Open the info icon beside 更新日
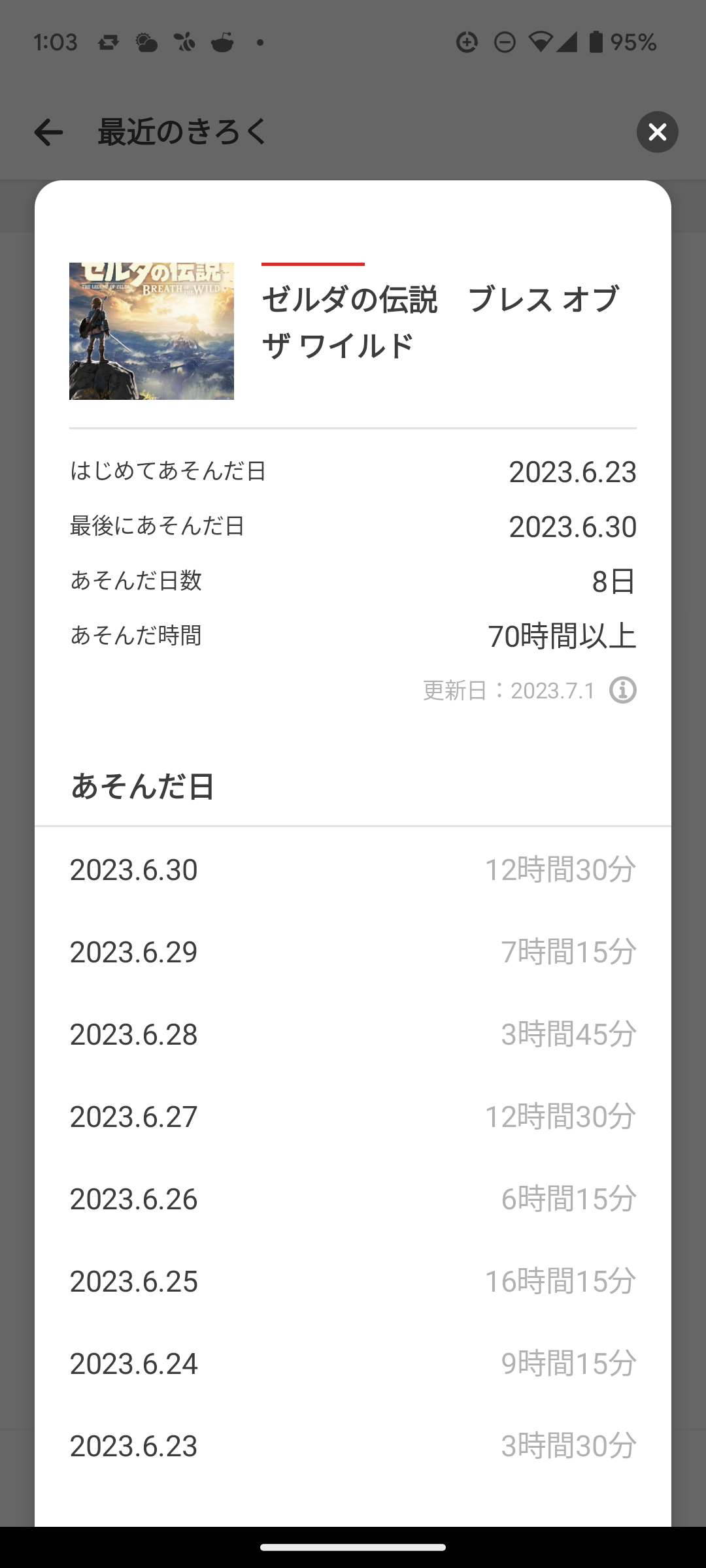The width and height of the screenshot is (706, 1568). tap(622, 691)
